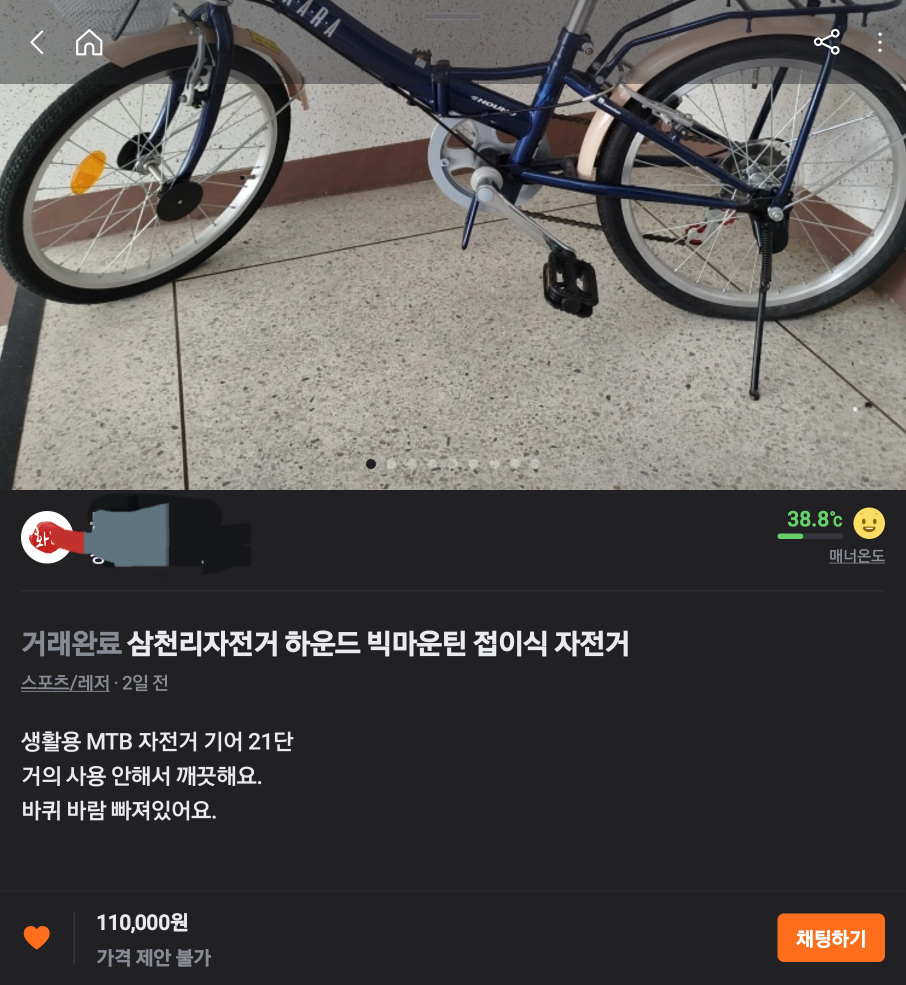
Task: Start a chat with 채팅하기 button
Action: [x=830, y=938]
